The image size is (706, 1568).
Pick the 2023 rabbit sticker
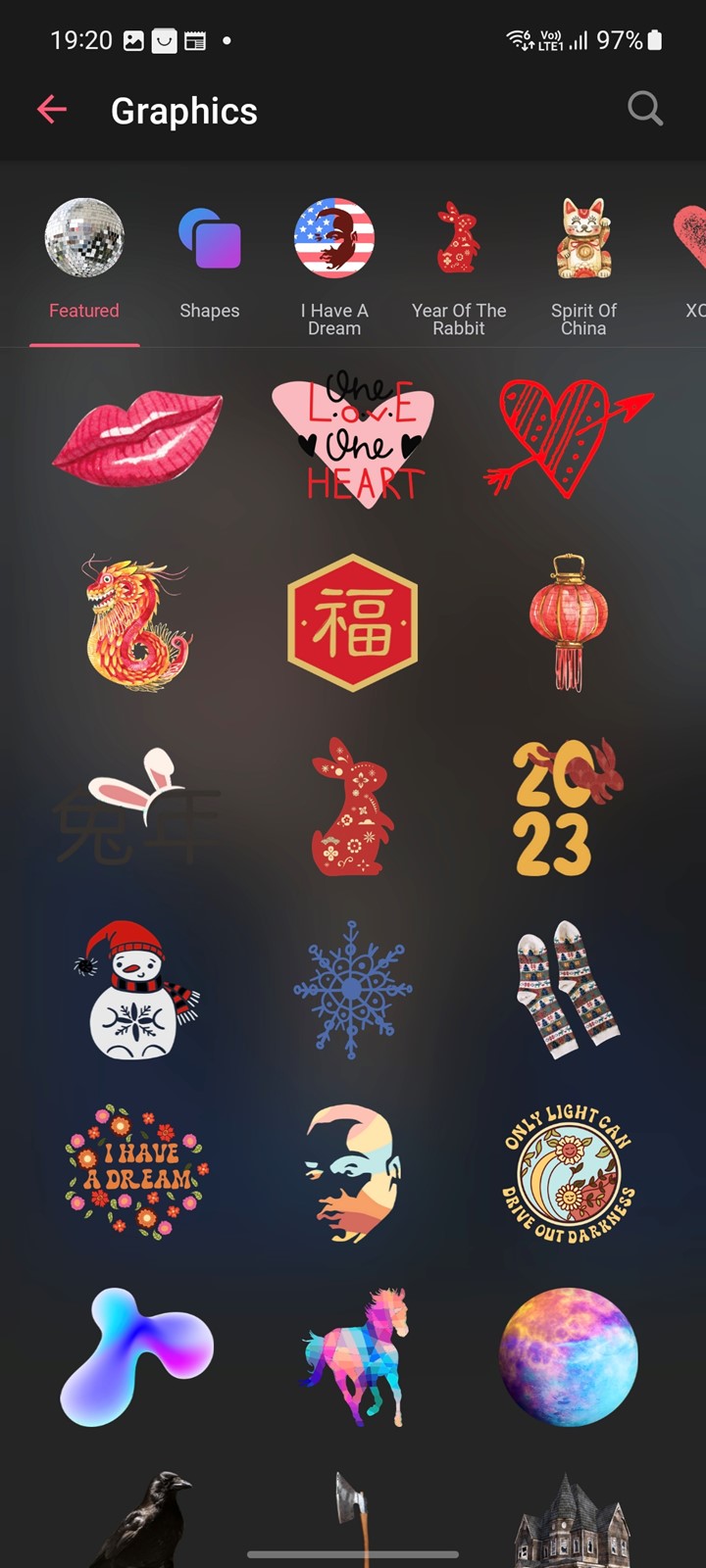[568, 808]
